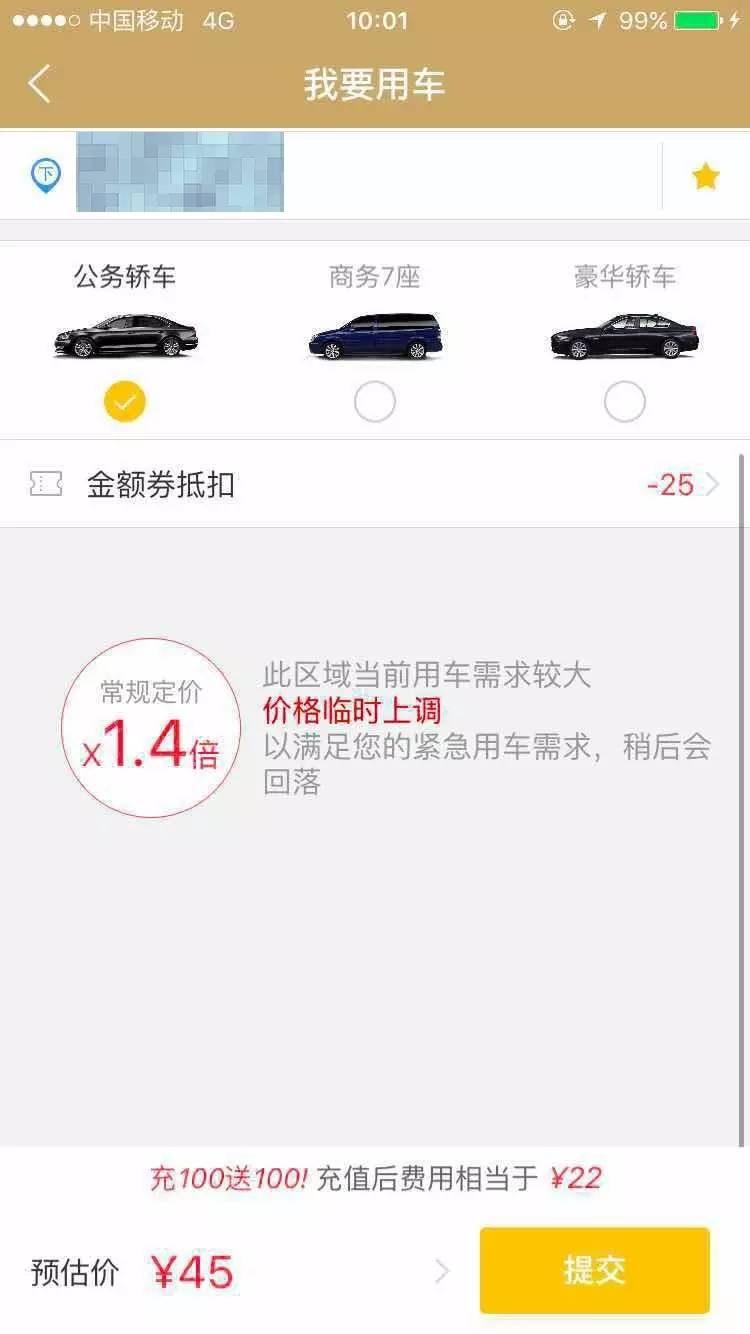Click the location pin icon
Viewport: 750px width, 1334px height.
(x=42, y=172)
